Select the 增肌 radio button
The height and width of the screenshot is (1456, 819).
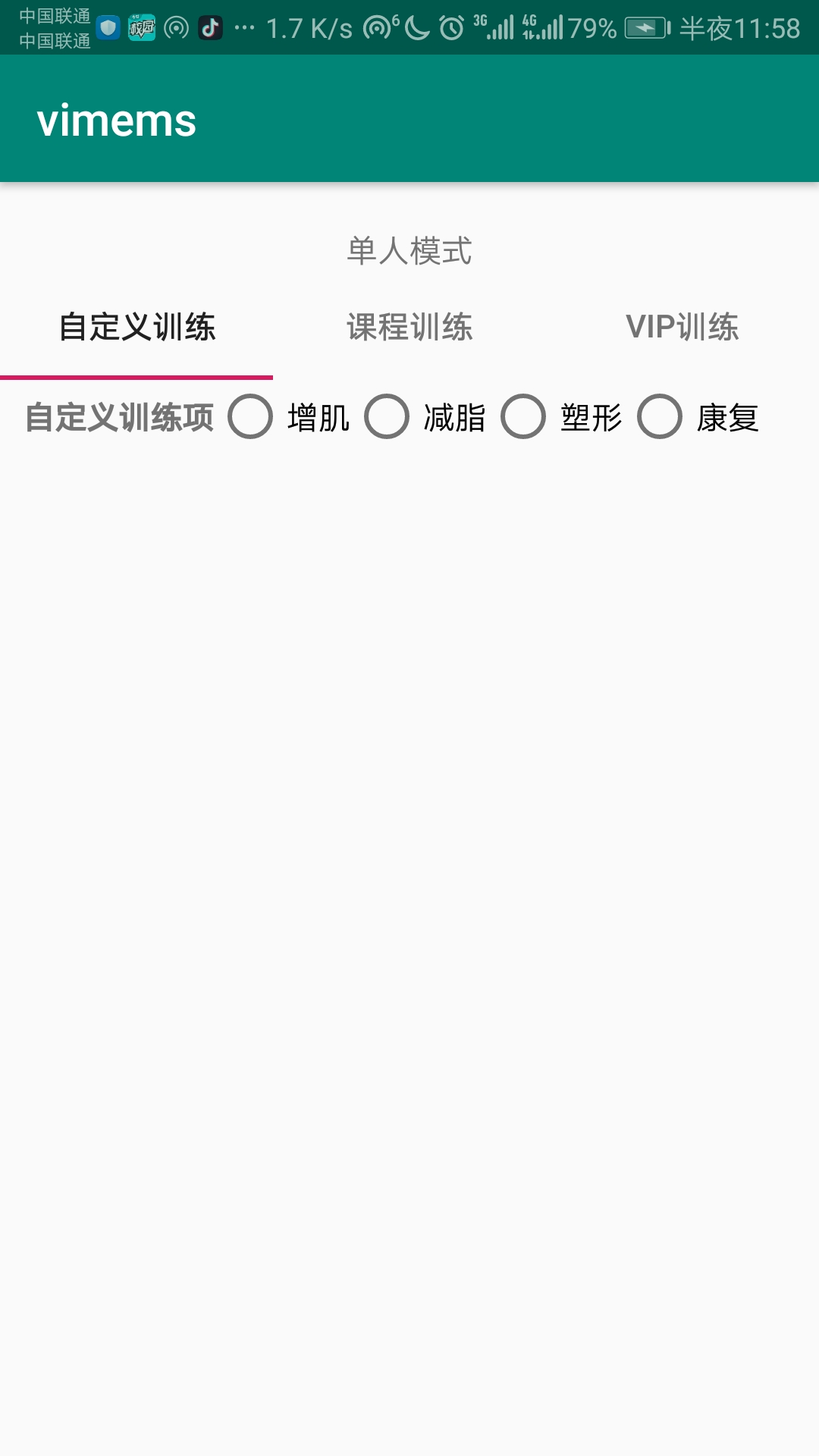251,417
